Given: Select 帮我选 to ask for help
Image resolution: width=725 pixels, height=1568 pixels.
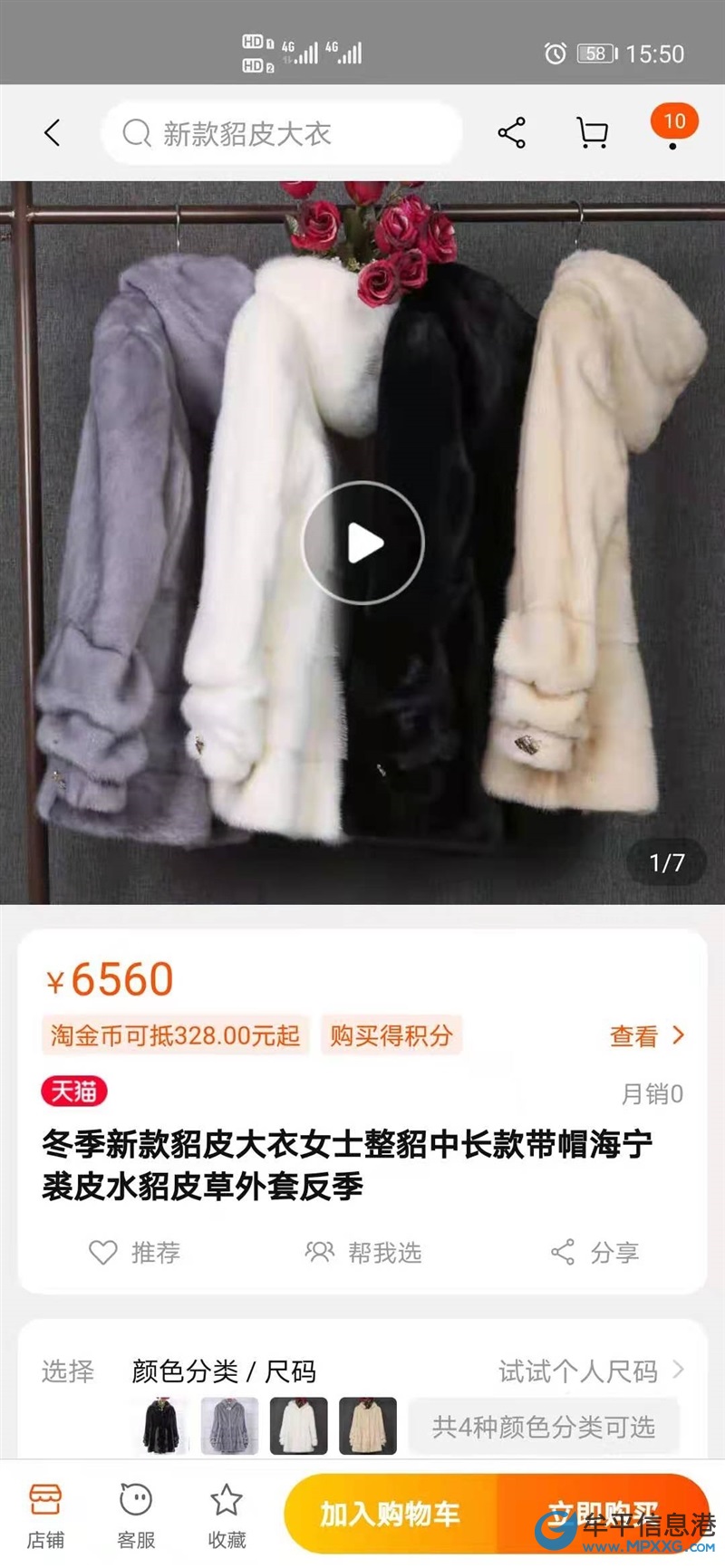Looking at the screenshot, I should [363, 1253].
